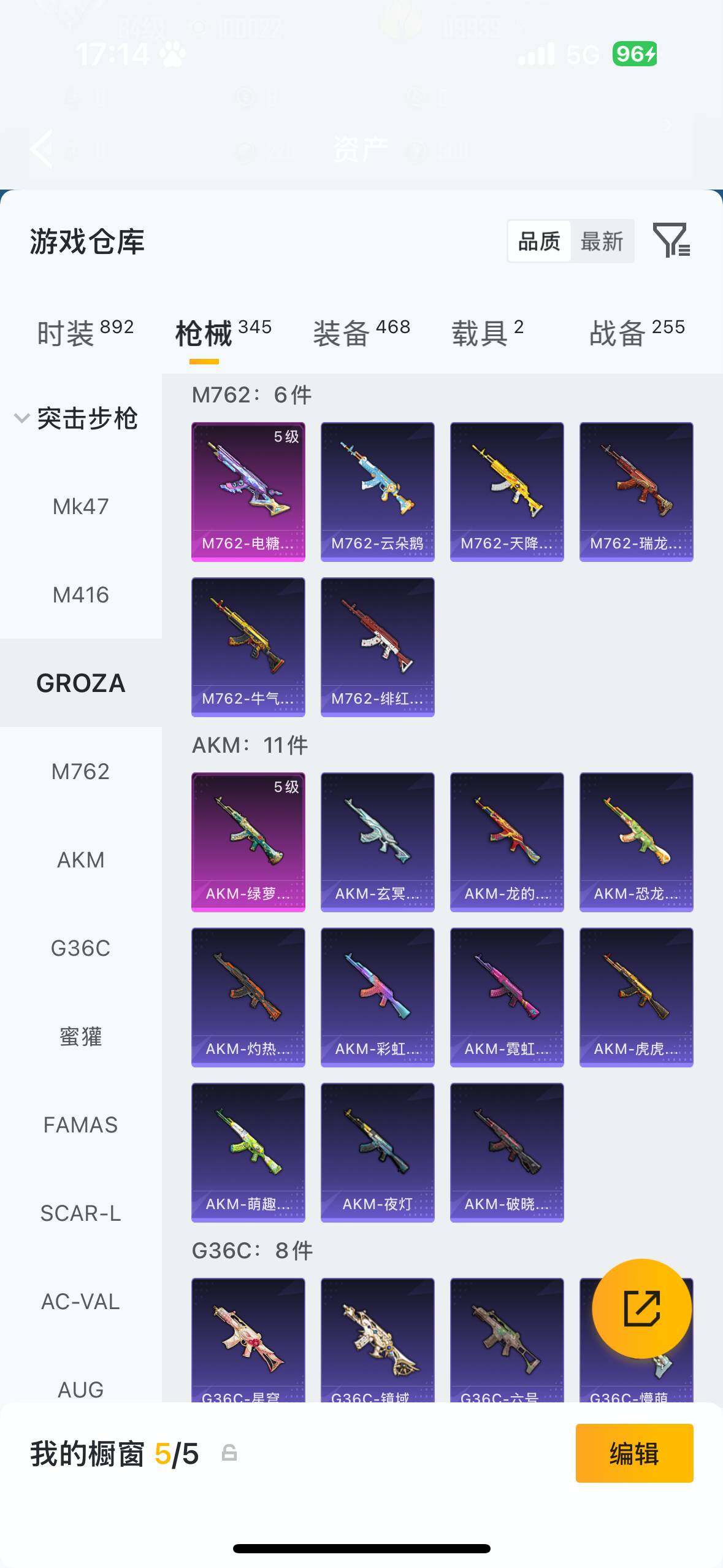The width and height of the screenshot is (723, 1568).
Task: Switch to the 战备 tab
Action: click(637, 333)
